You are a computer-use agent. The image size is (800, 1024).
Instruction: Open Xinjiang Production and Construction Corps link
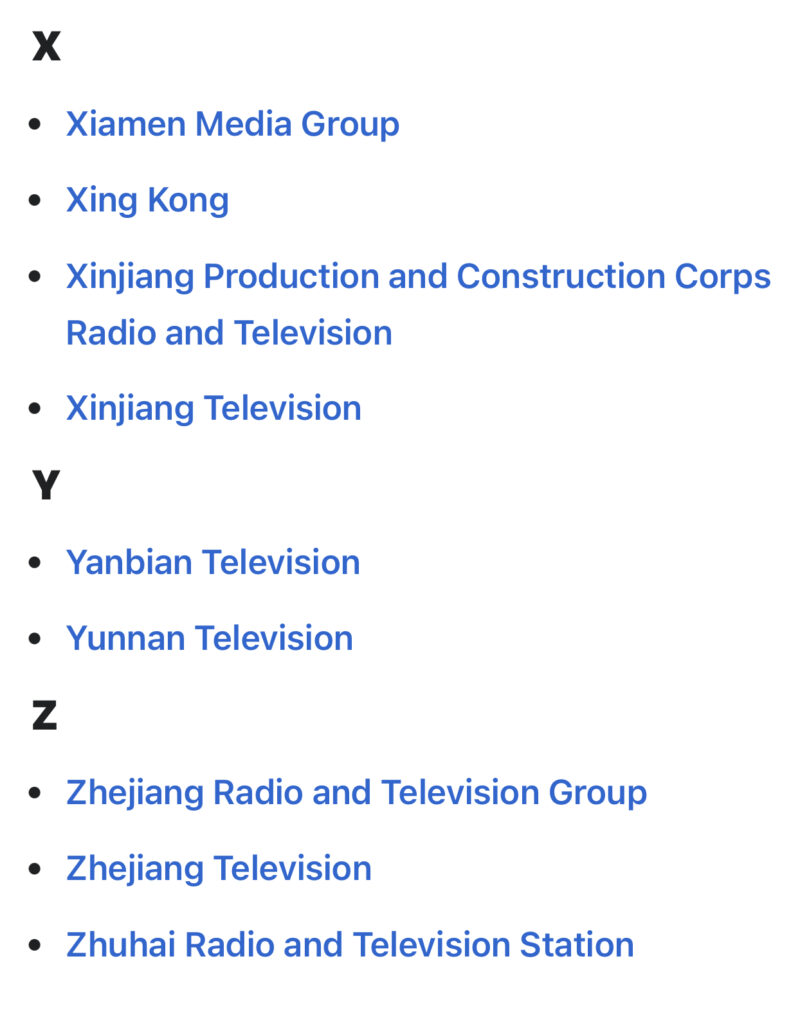418,277
